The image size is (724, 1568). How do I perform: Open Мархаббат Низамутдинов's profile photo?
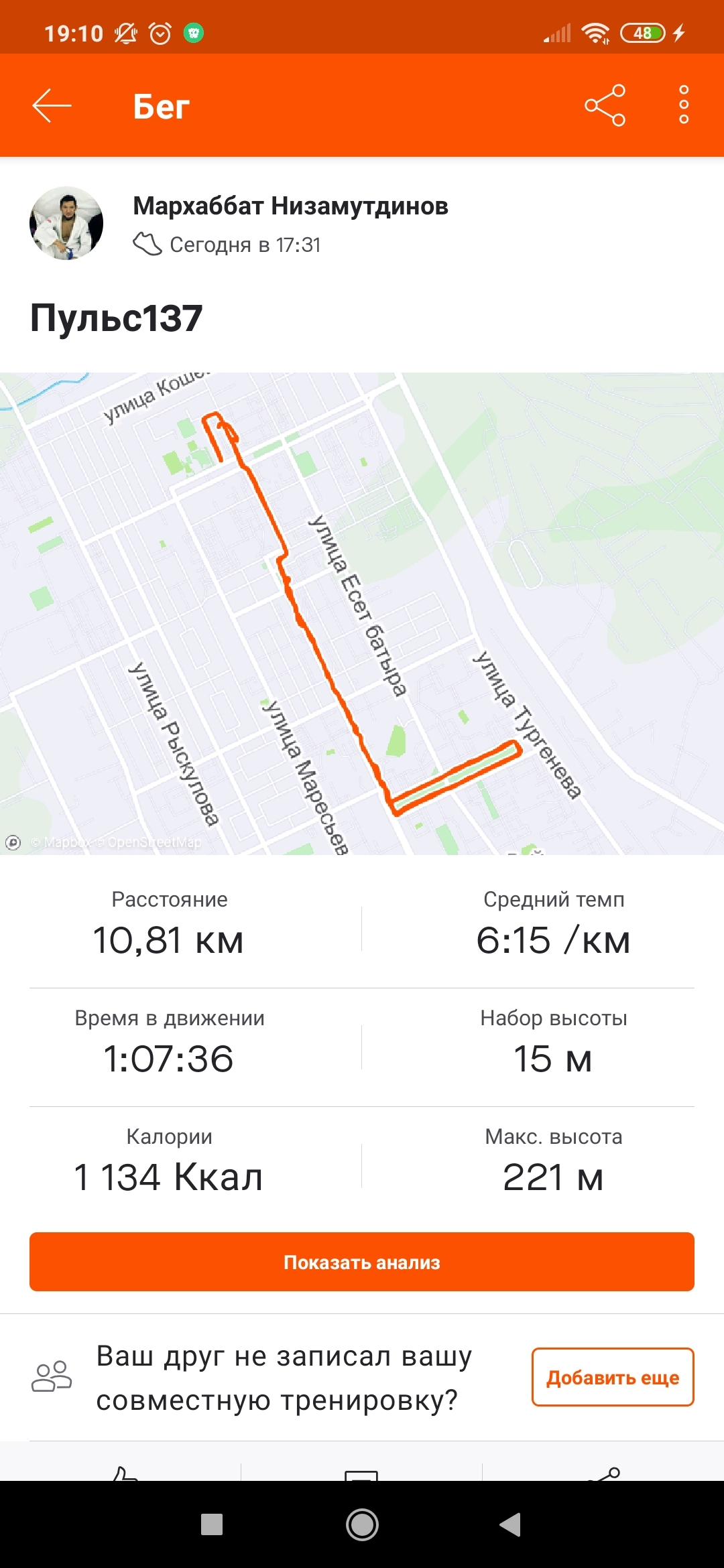click(66, 223)
